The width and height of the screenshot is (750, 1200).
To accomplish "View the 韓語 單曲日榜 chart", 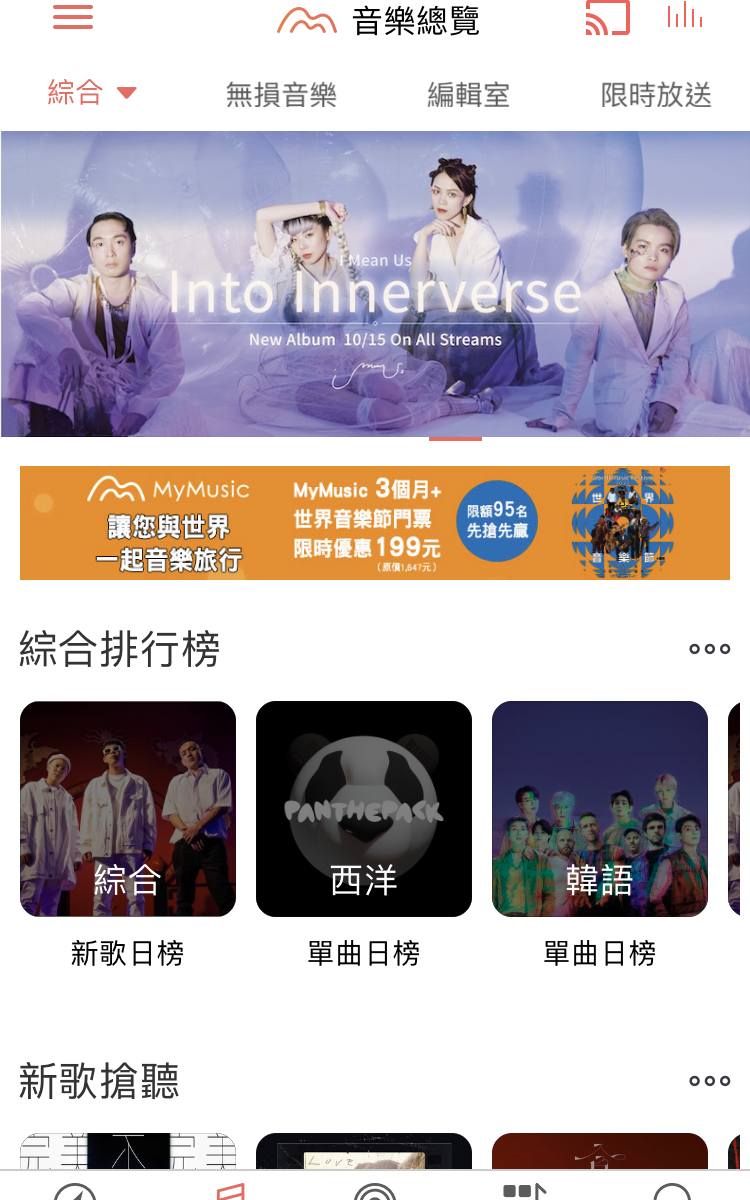I will (600, 809).
